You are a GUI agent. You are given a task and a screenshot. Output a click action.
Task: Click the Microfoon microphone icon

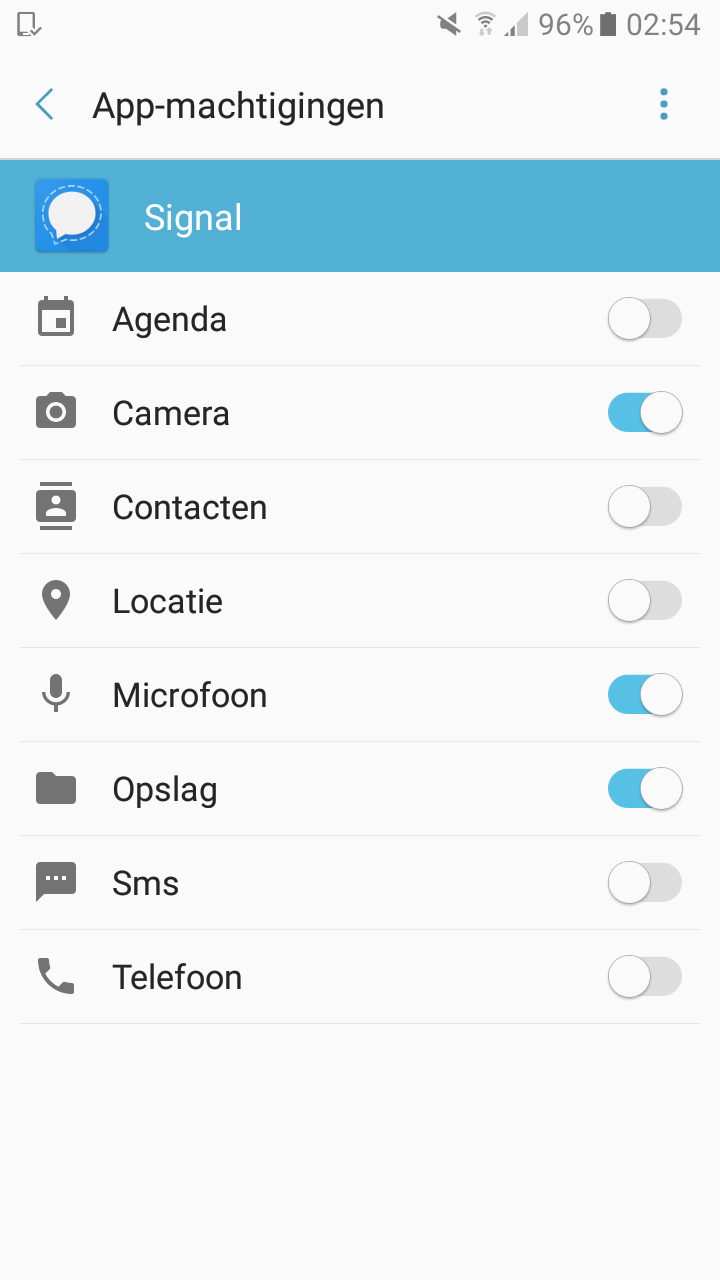(x=56, y=694)
